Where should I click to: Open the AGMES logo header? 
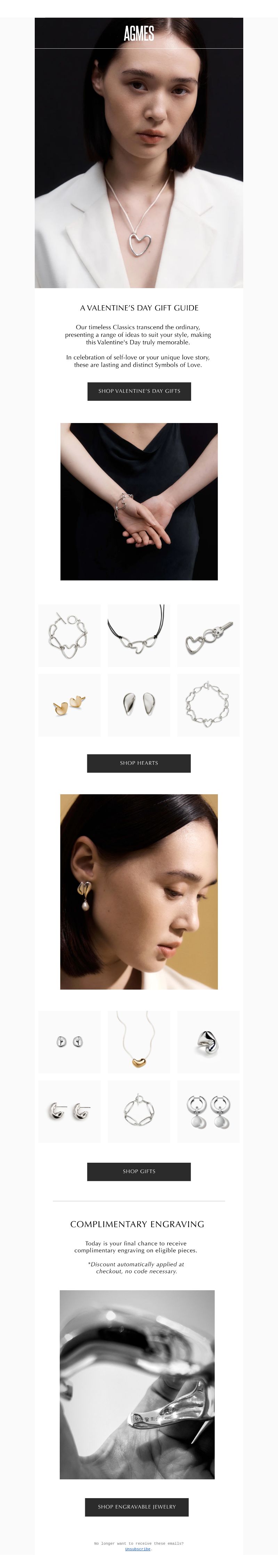[139, 33]
